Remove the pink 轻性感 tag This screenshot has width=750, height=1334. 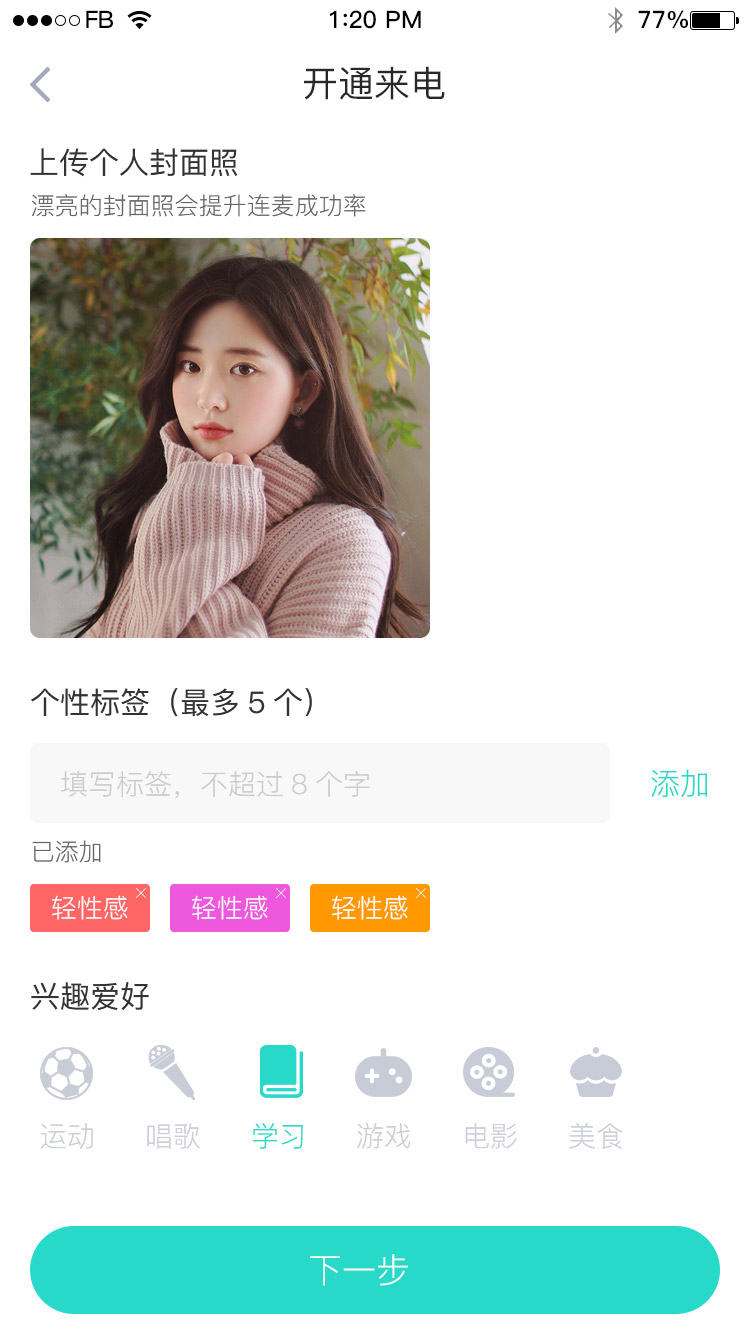[281, 893]
